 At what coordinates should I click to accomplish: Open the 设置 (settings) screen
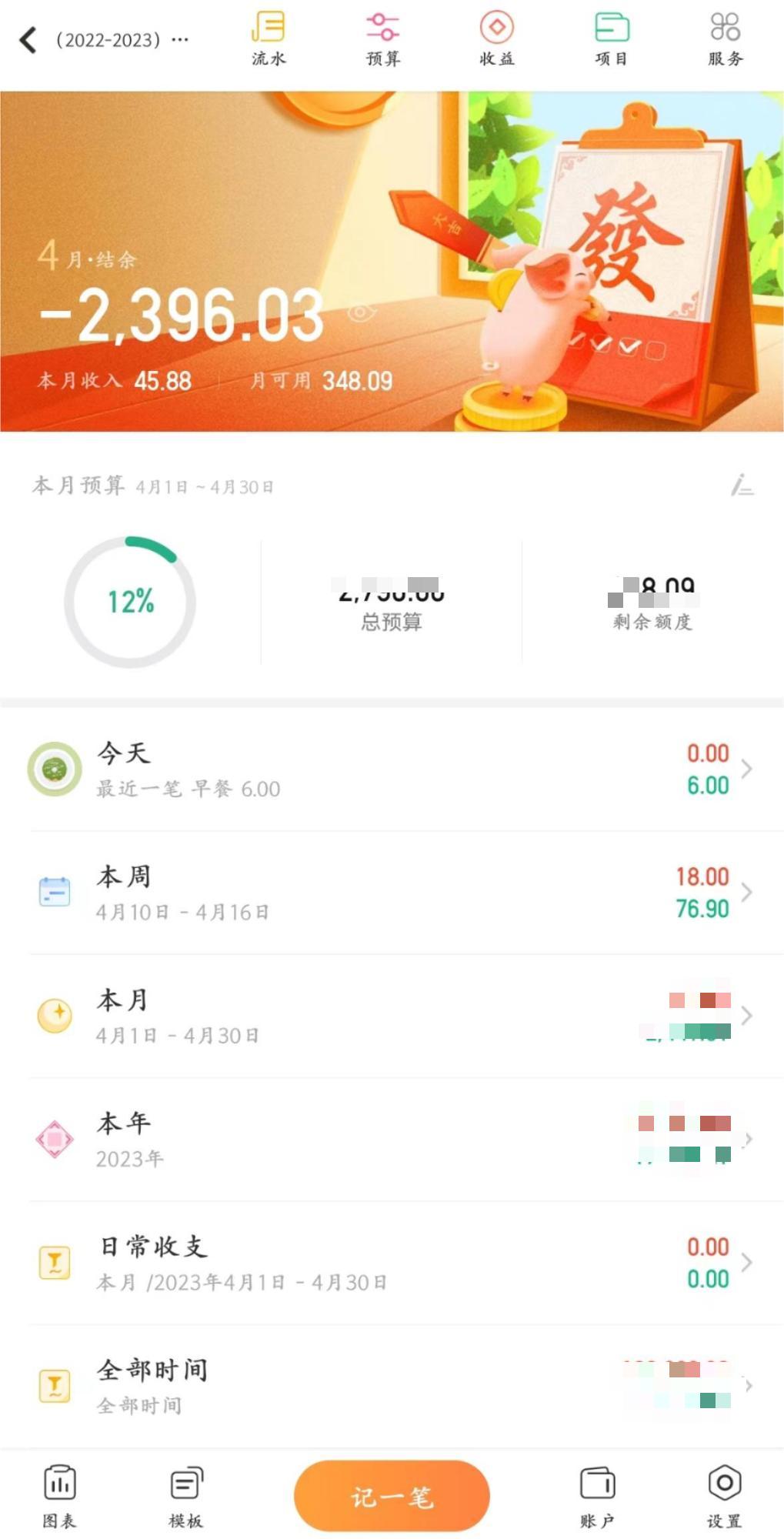pyautogui.click(x=722, y=1493)
